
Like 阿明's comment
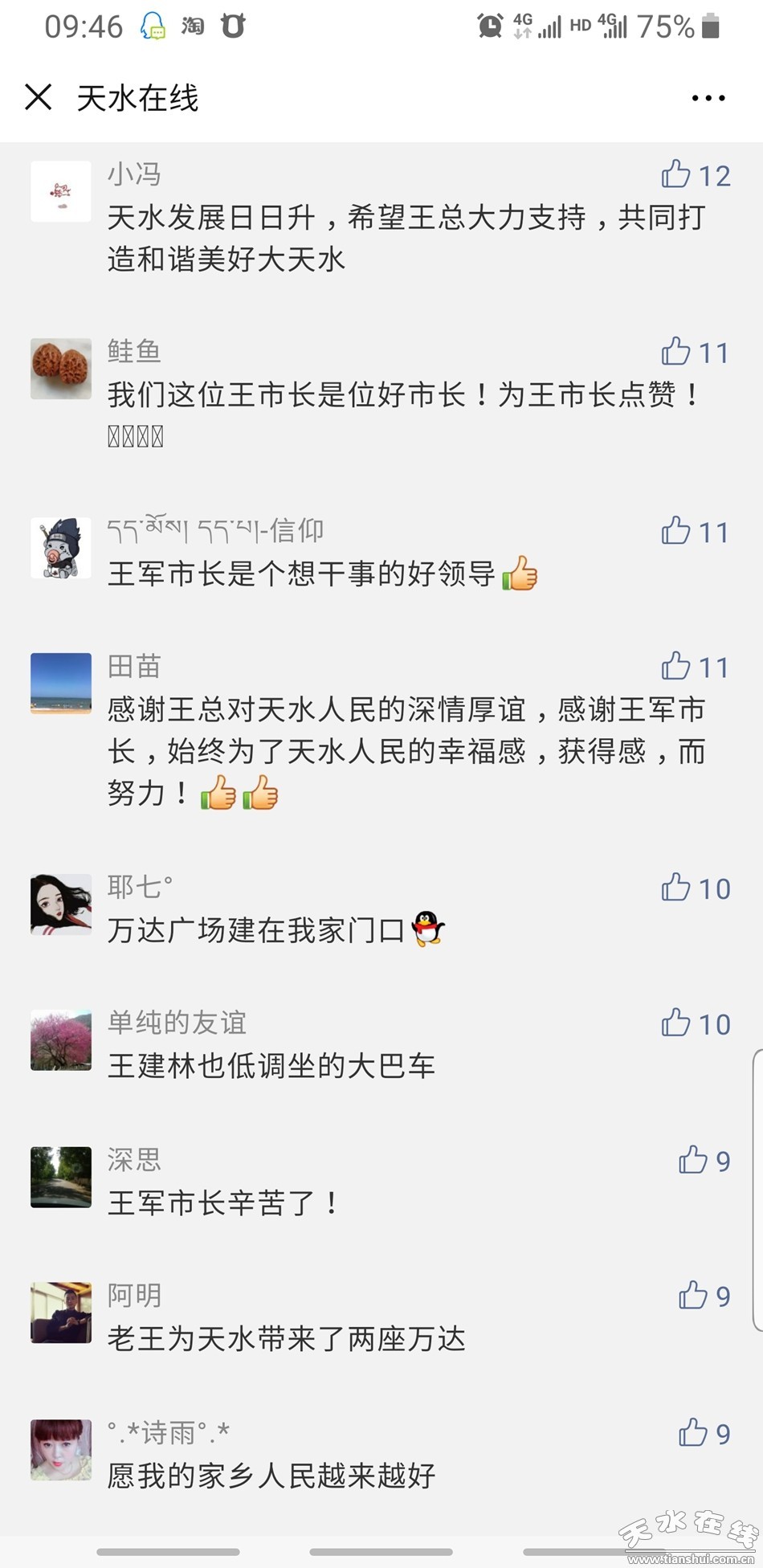692,1295
